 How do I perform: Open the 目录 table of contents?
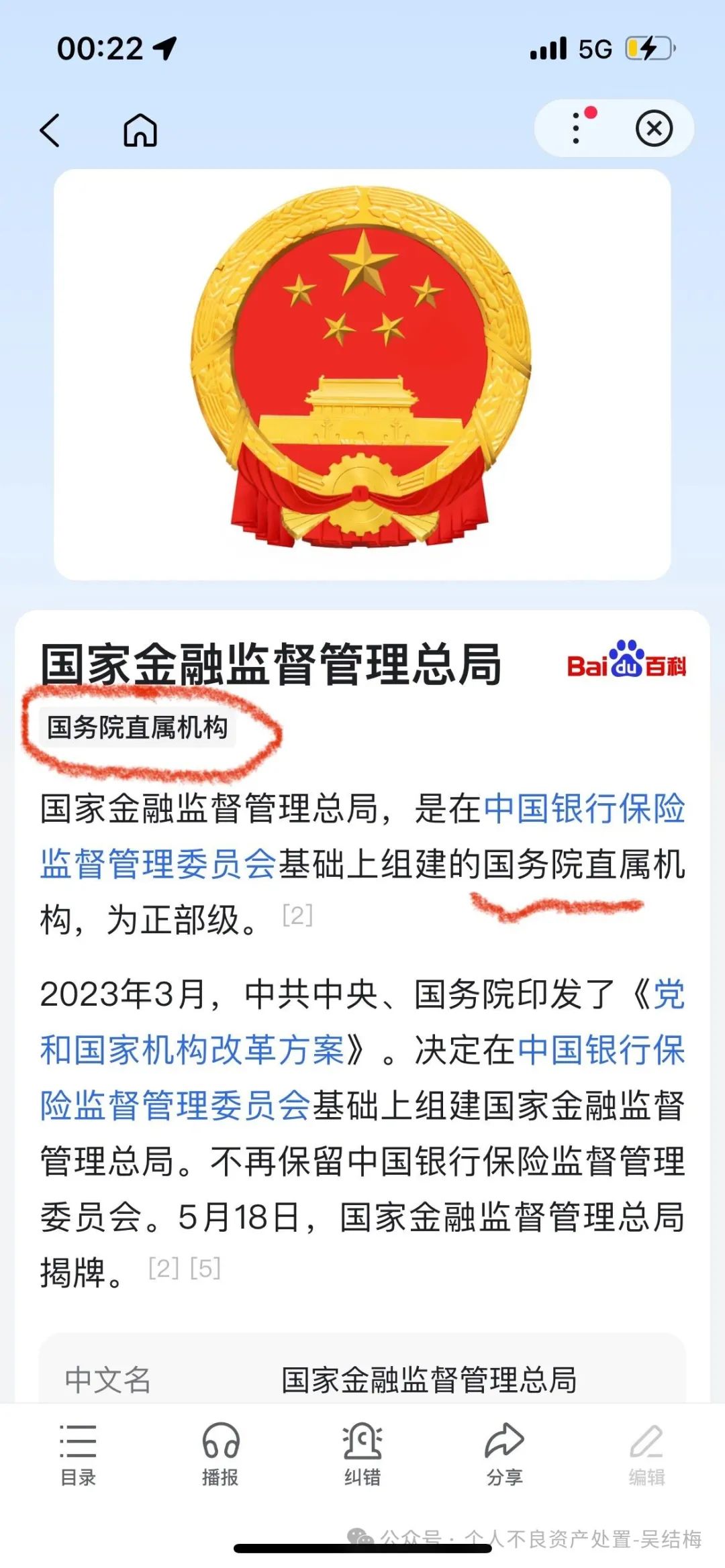click(x=78, y=1453)
